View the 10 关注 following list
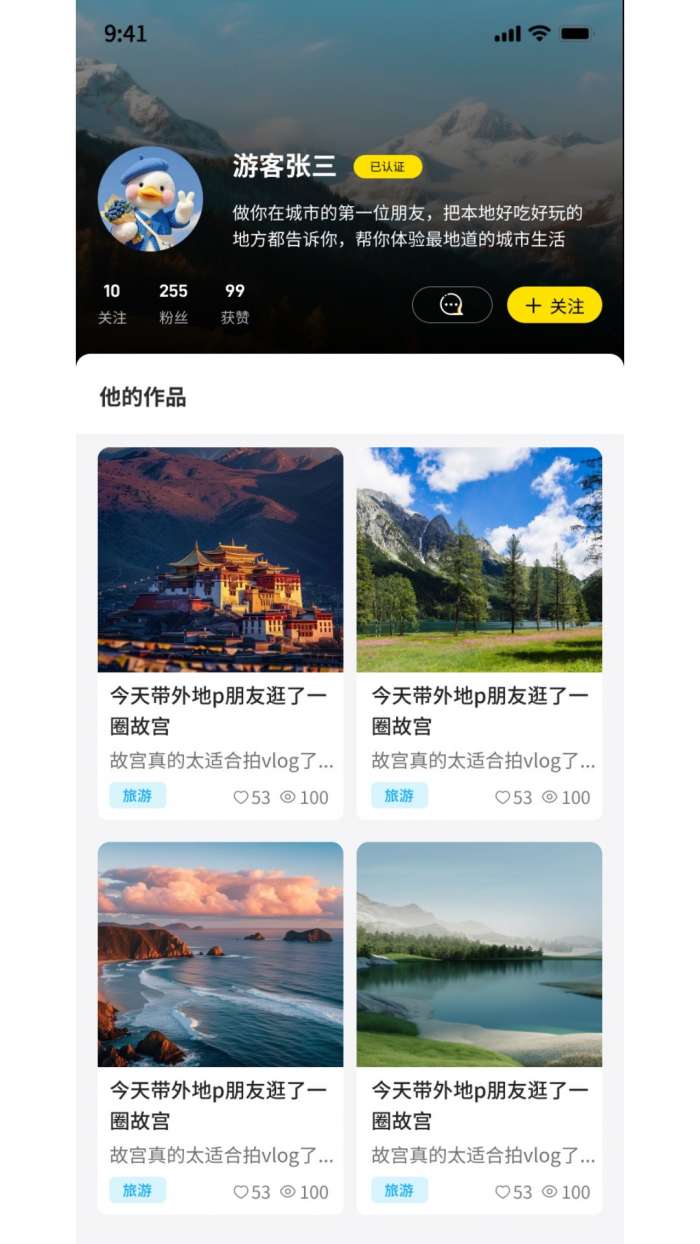The width and height of the screenshot is (700, 1244). click(x=112, y=303)
